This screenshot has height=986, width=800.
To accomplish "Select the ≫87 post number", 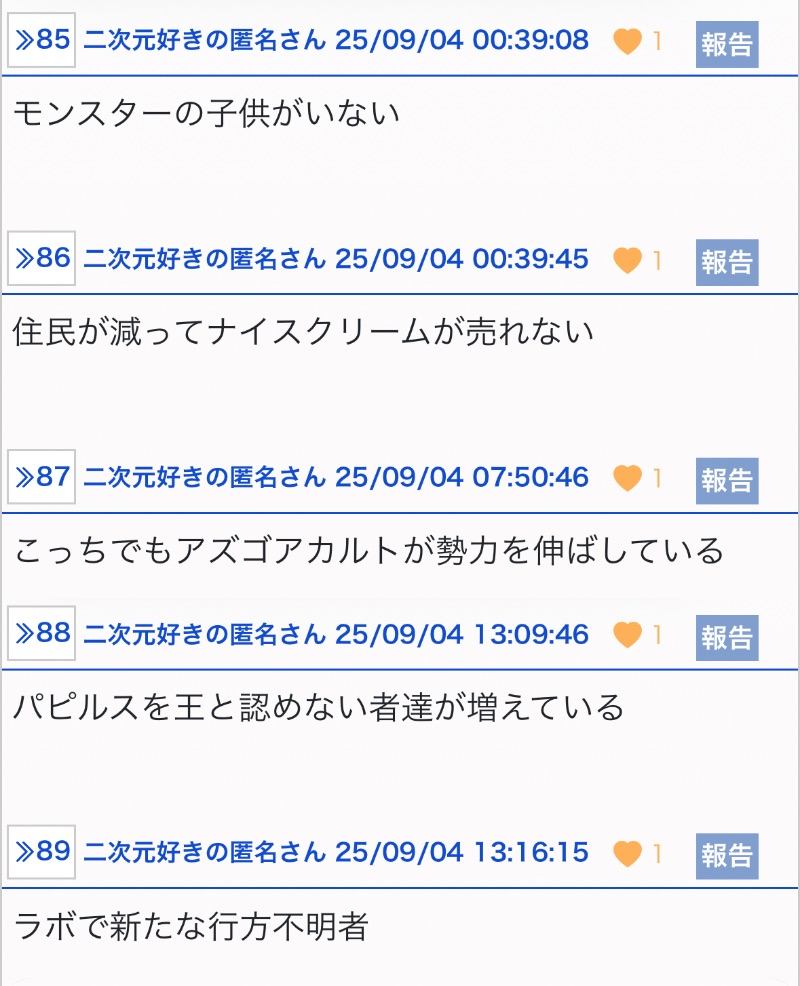I will pyautogui.click(x=42, y=477).
